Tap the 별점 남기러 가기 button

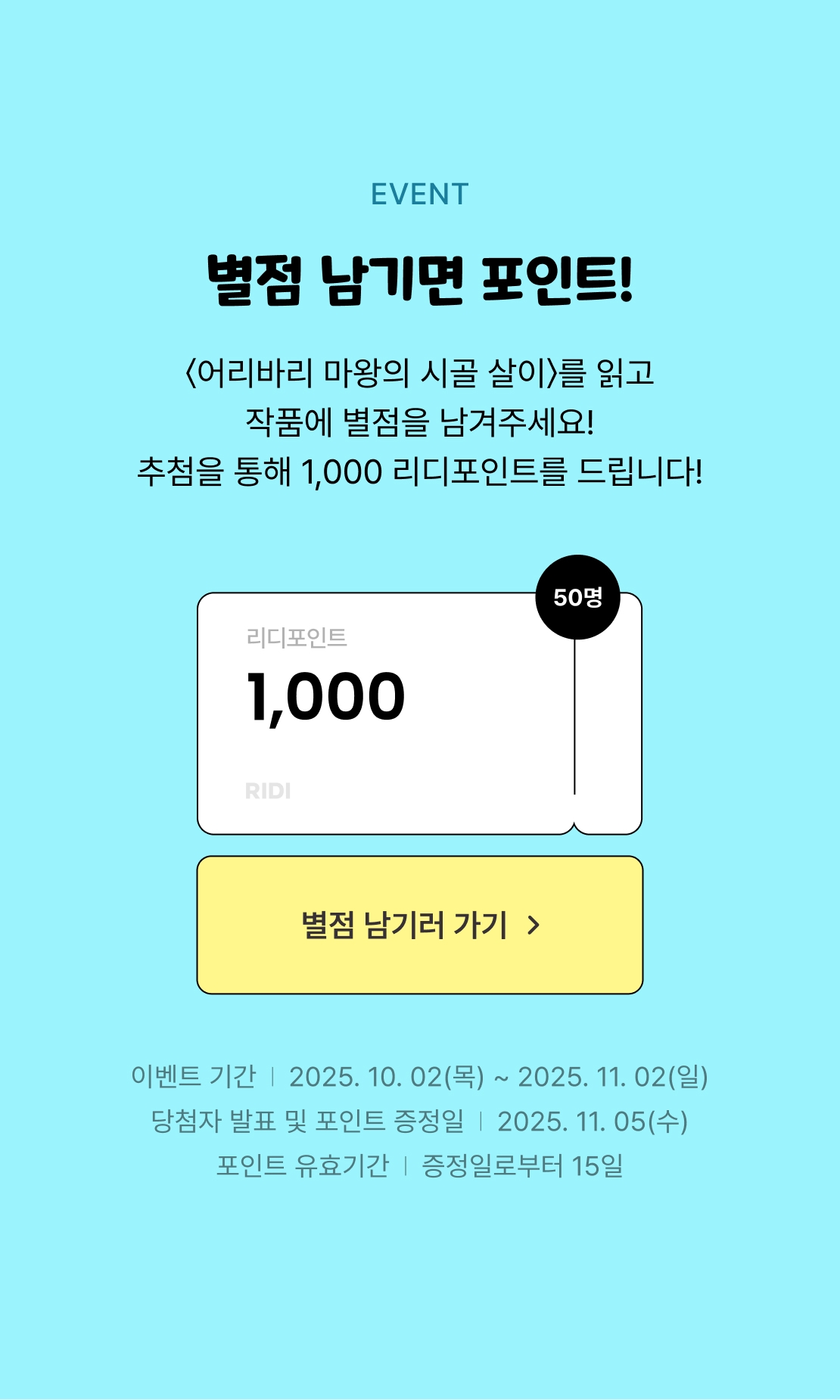(420, 925)
